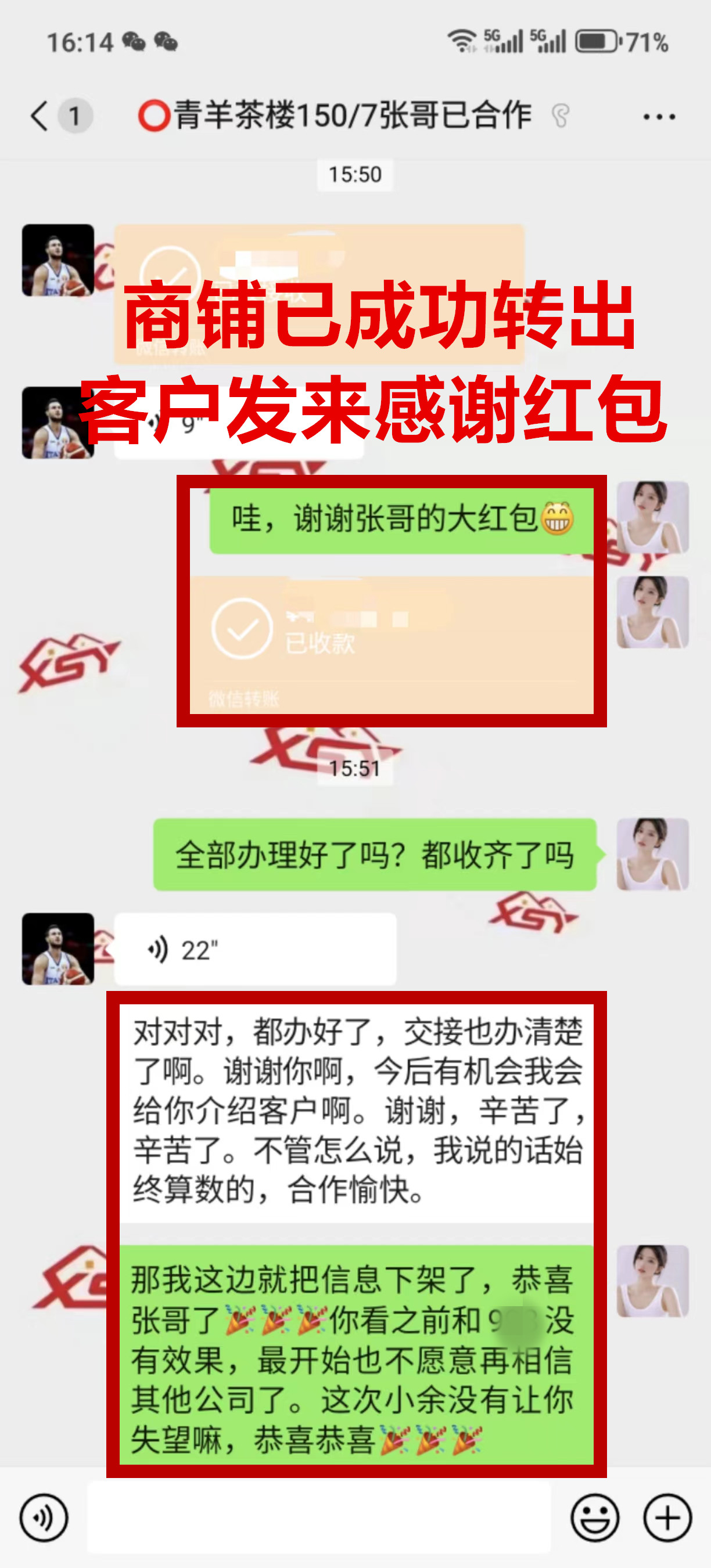Switch to voice input mode

pyautogui.click(x=44, y=1518)
